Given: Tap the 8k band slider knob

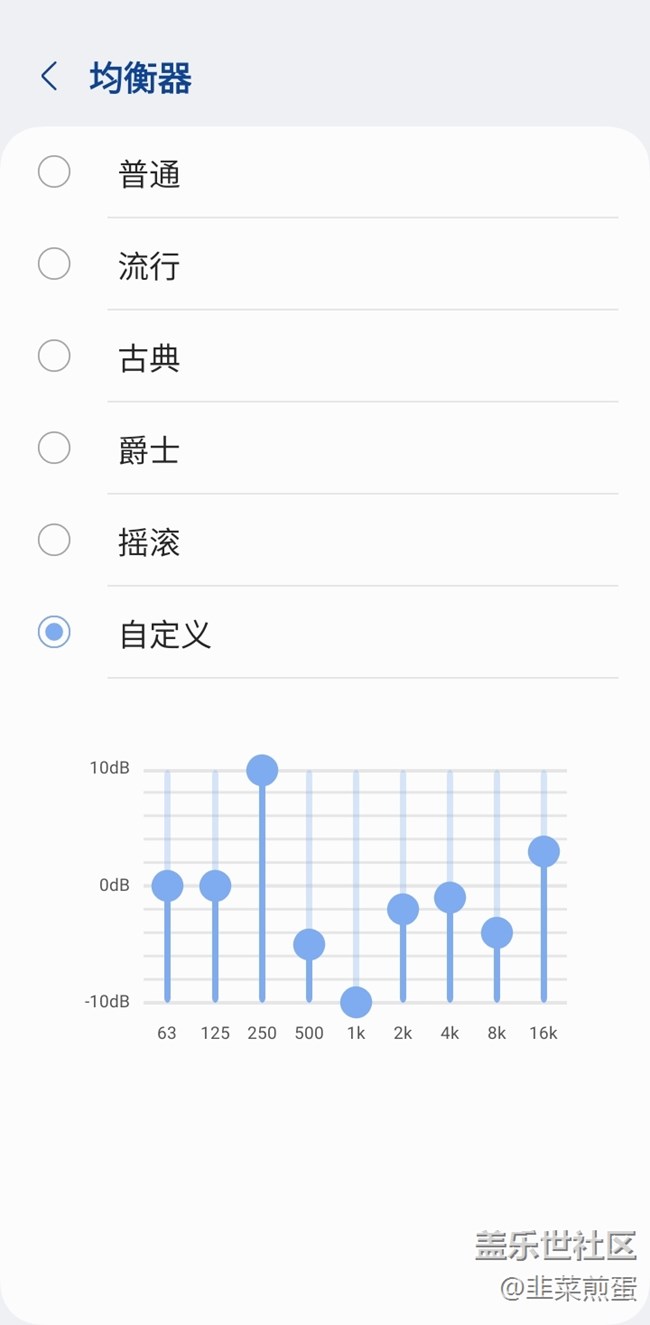Looking at the screenshot, I should tap(497, 932).
